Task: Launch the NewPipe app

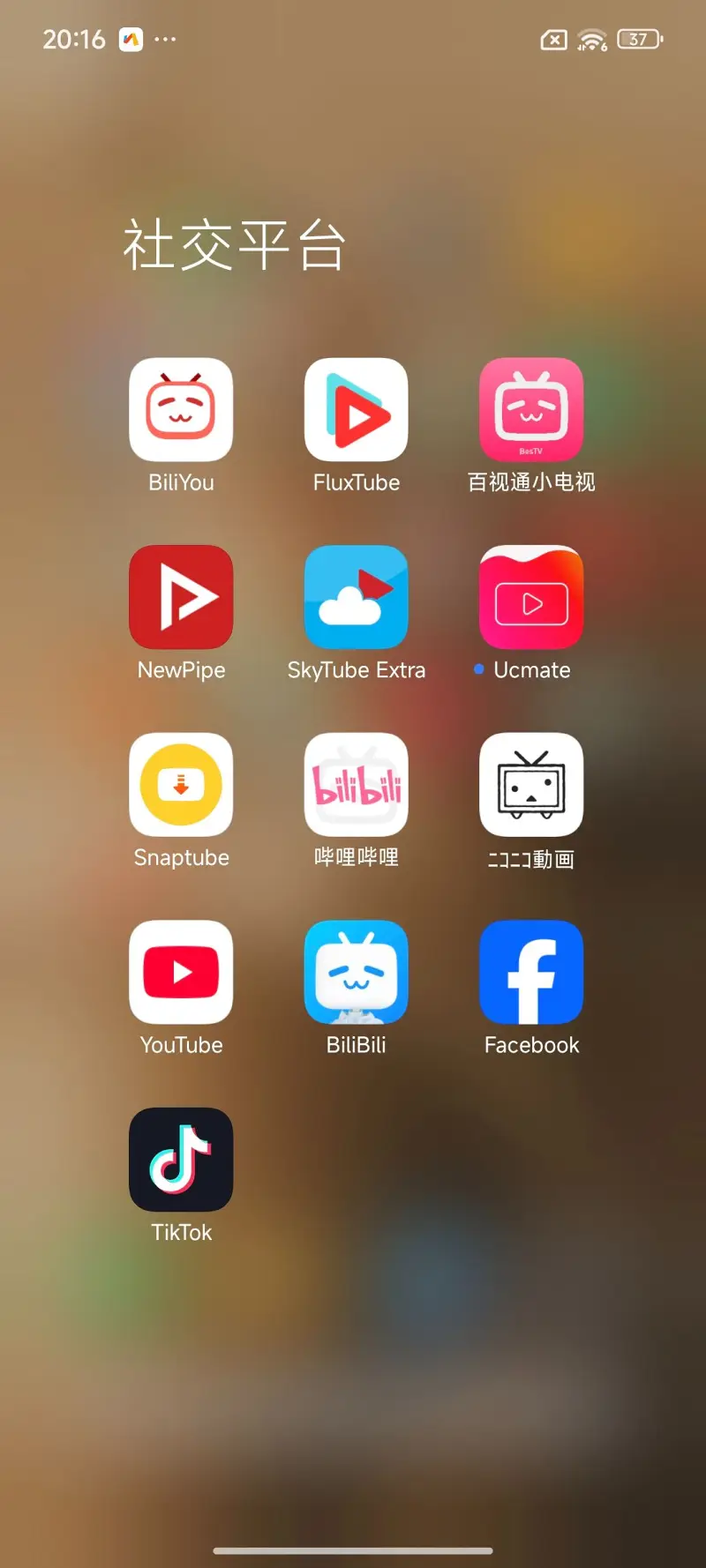Action: coord(181,597)
